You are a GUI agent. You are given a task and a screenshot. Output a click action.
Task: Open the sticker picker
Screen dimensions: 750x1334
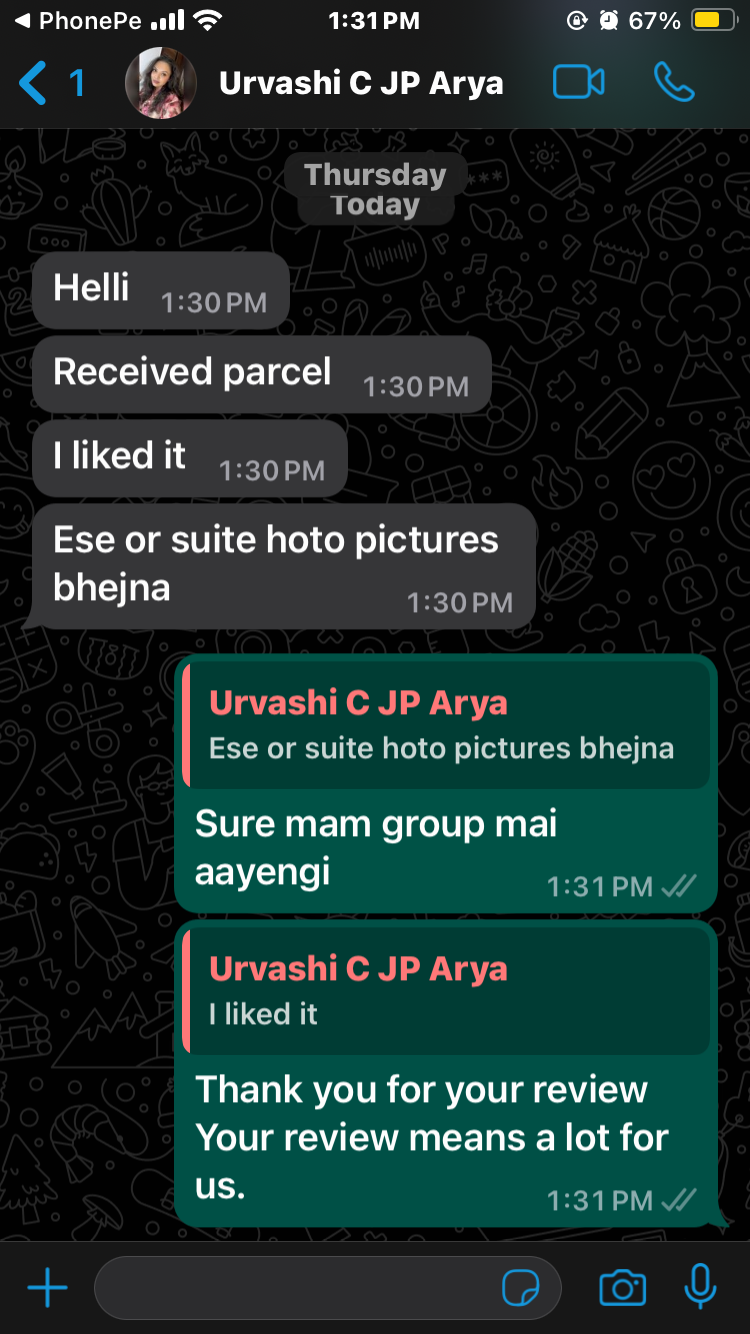520,1289
